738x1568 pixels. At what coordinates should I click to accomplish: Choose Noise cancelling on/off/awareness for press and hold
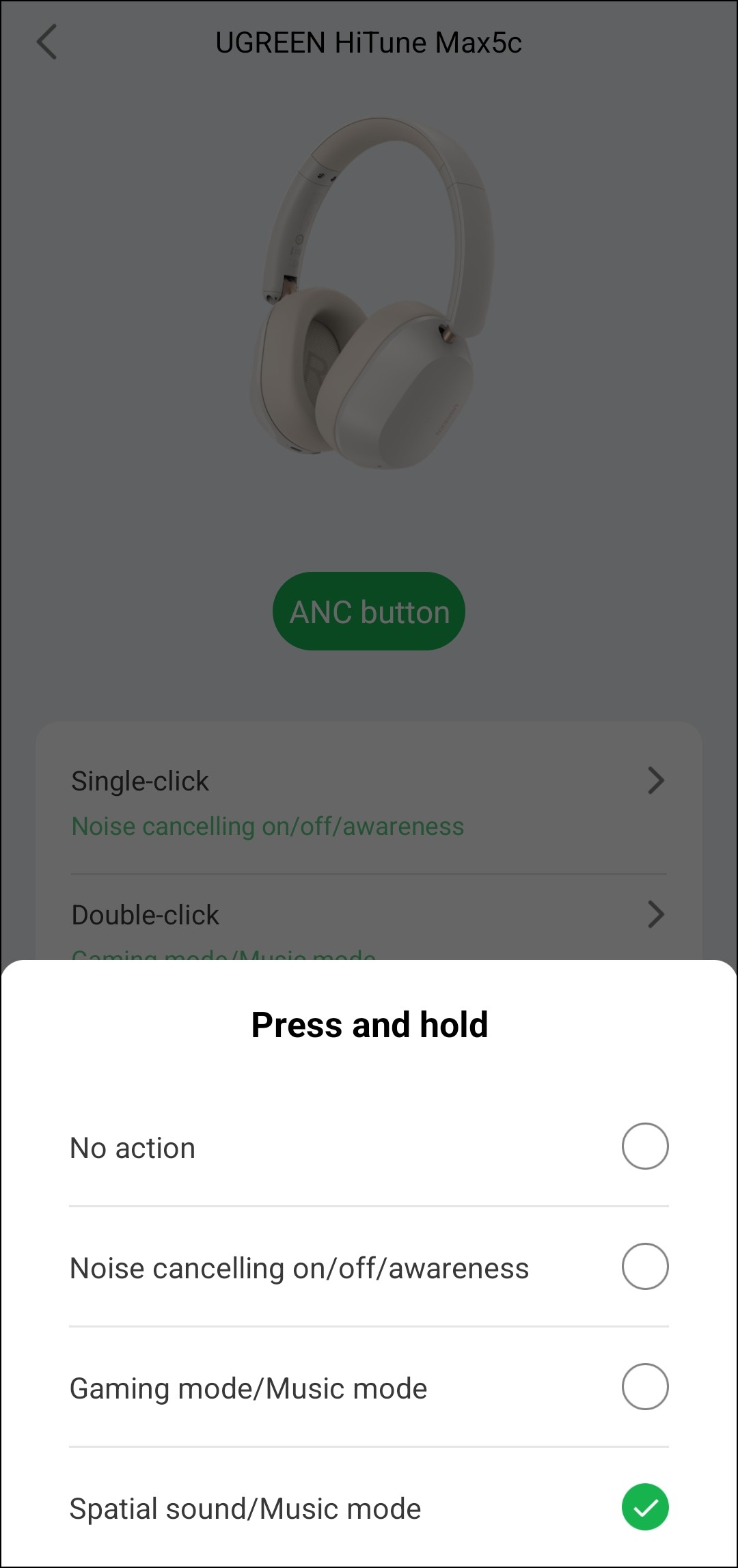click(644, 1267)
